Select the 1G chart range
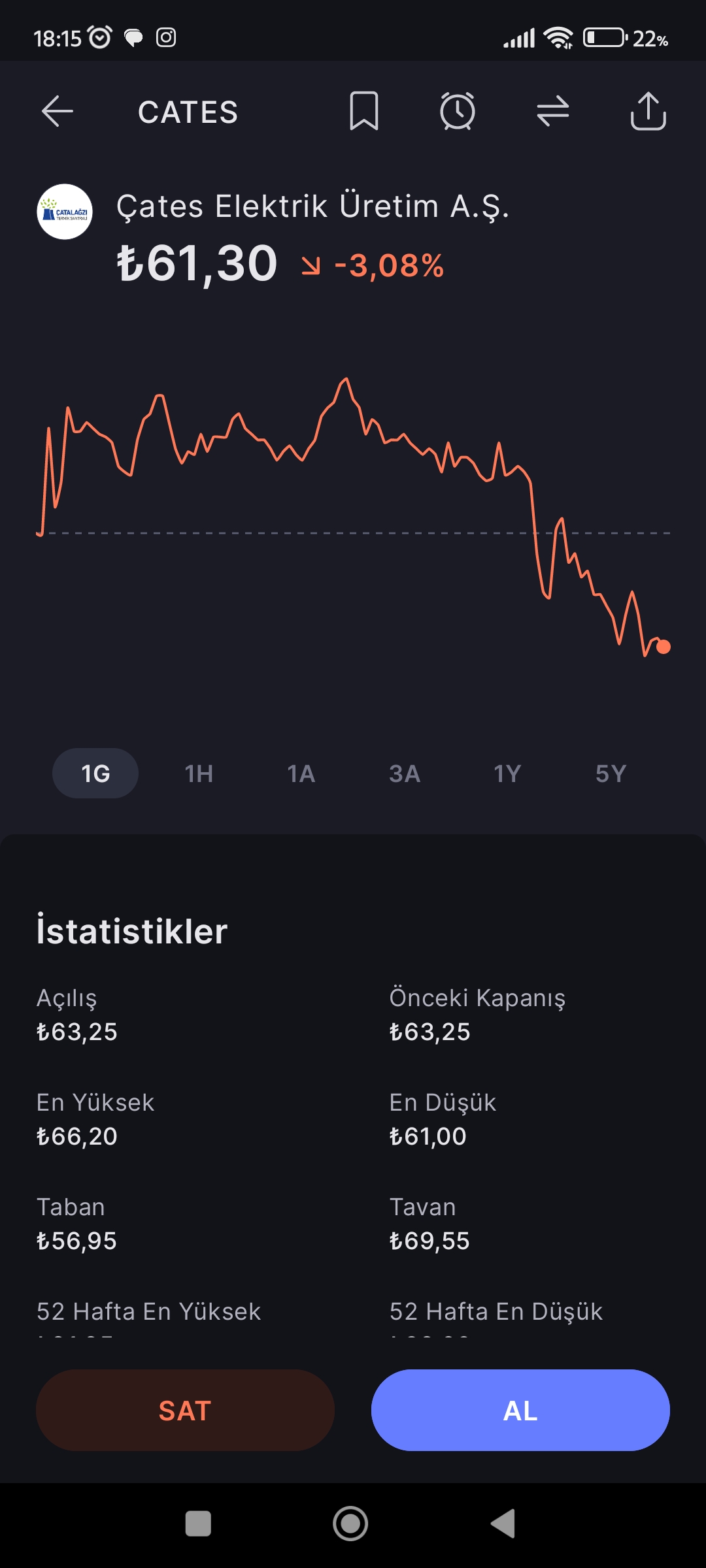706x1568 pixels. point(95,774)
